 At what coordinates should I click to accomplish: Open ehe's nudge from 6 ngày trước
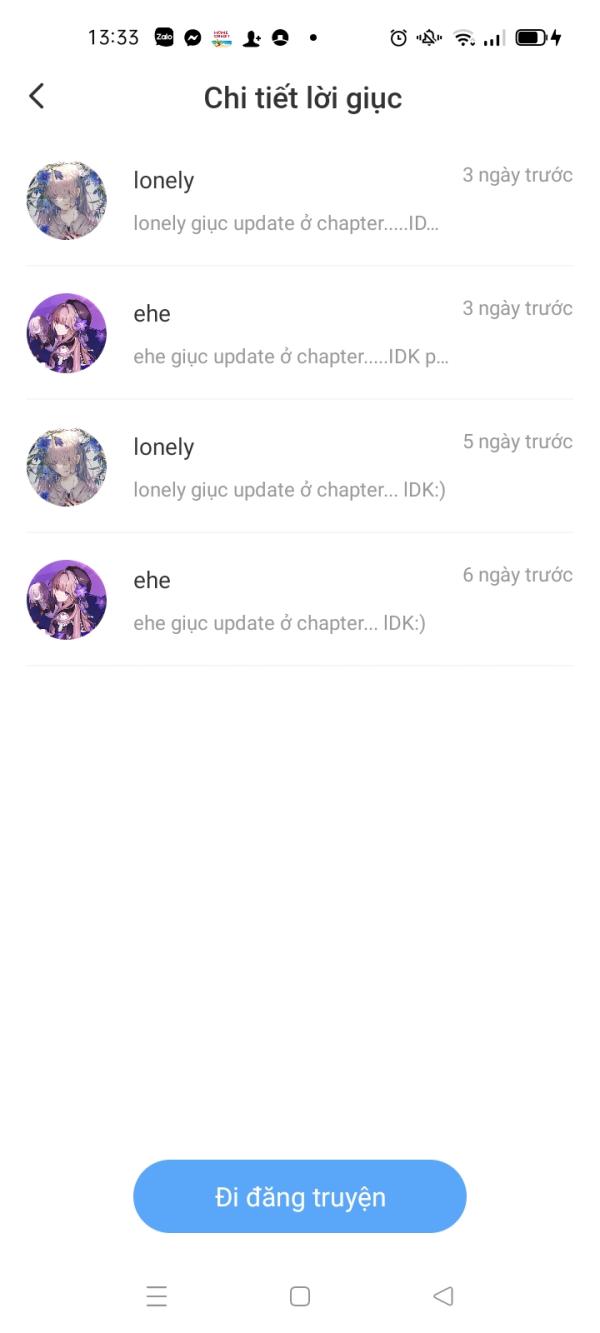point(300,599)
